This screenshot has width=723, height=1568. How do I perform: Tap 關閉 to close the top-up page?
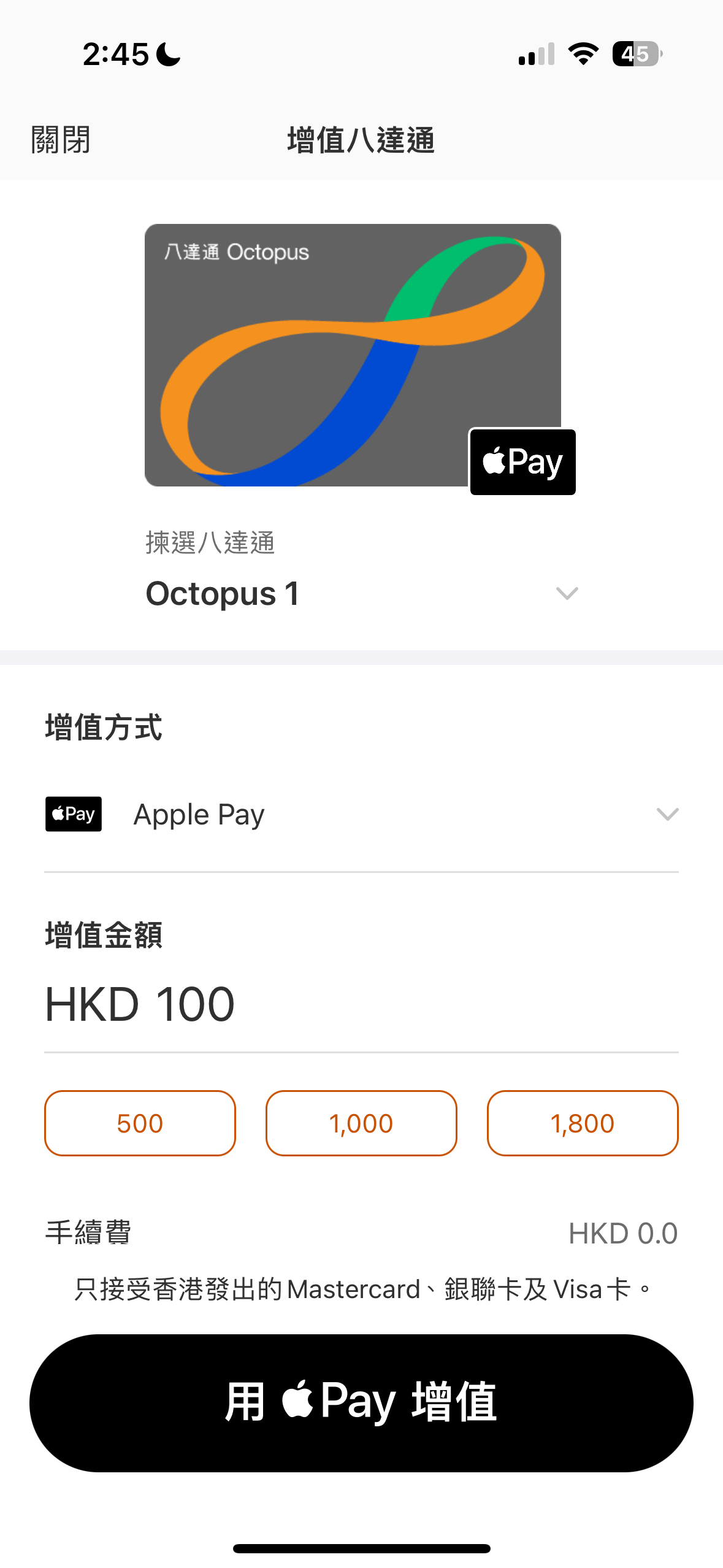pyautogui.click(x=61, y=140)
